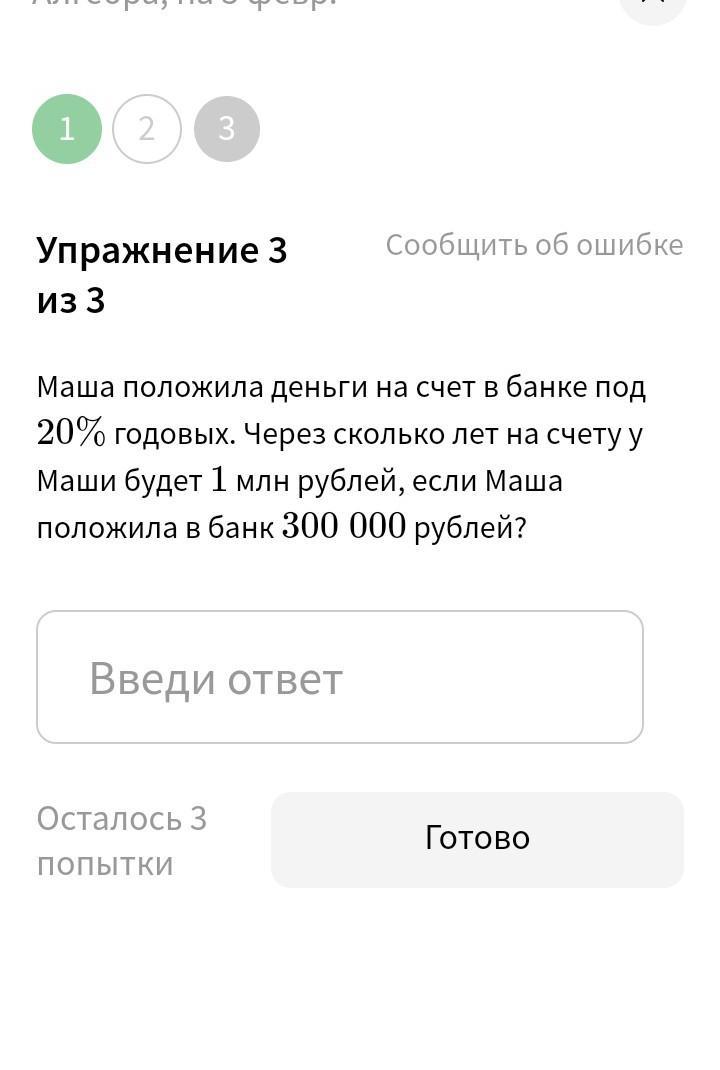The image size is (720, 1070).
Task: Go to exercise step 2
Action: click(x=147, y=129)
